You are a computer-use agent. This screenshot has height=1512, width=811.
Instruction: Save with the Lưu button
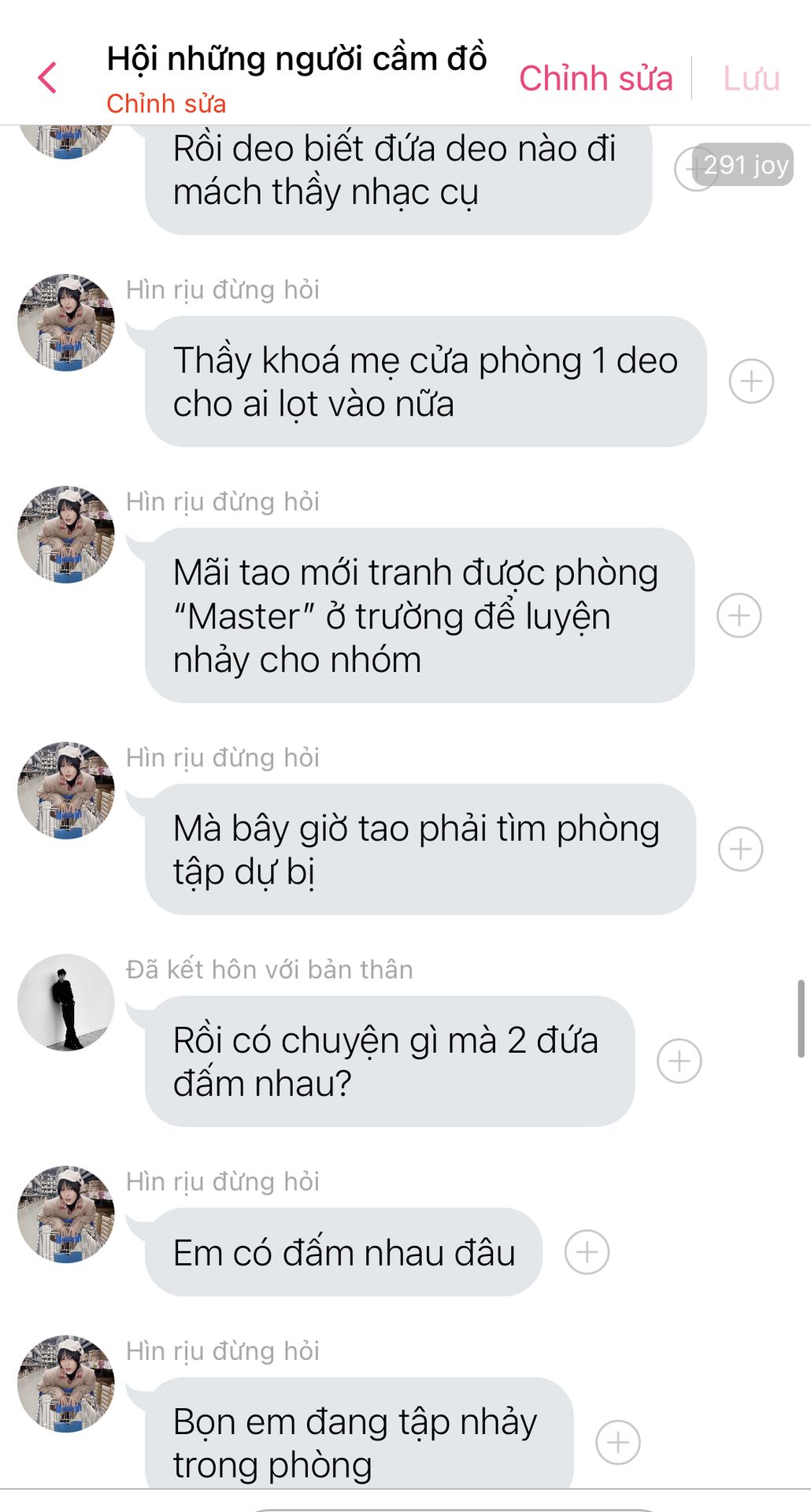(x=751, y=79)
